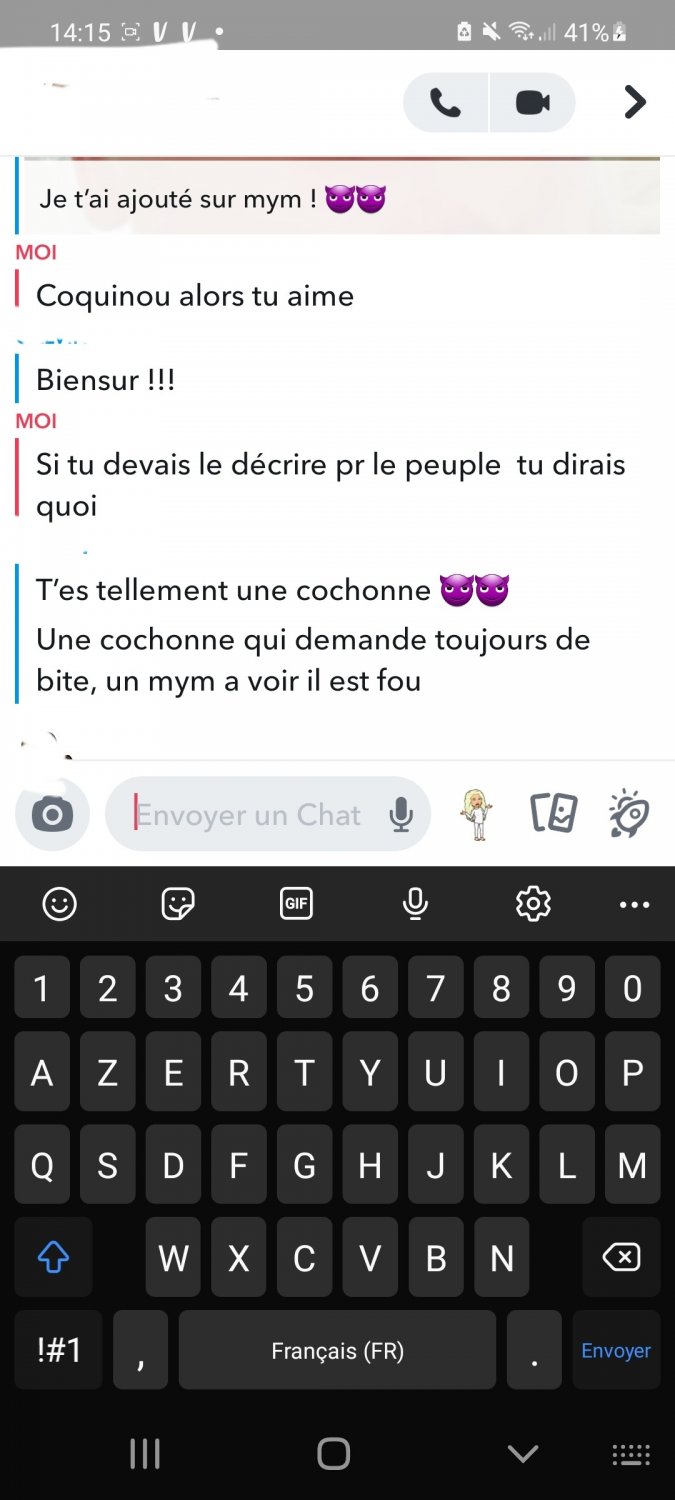Open the keyboard sticker panel
Image resolution: width=675 pixels, height=1500 pixels.
click(x=178, y=904)
